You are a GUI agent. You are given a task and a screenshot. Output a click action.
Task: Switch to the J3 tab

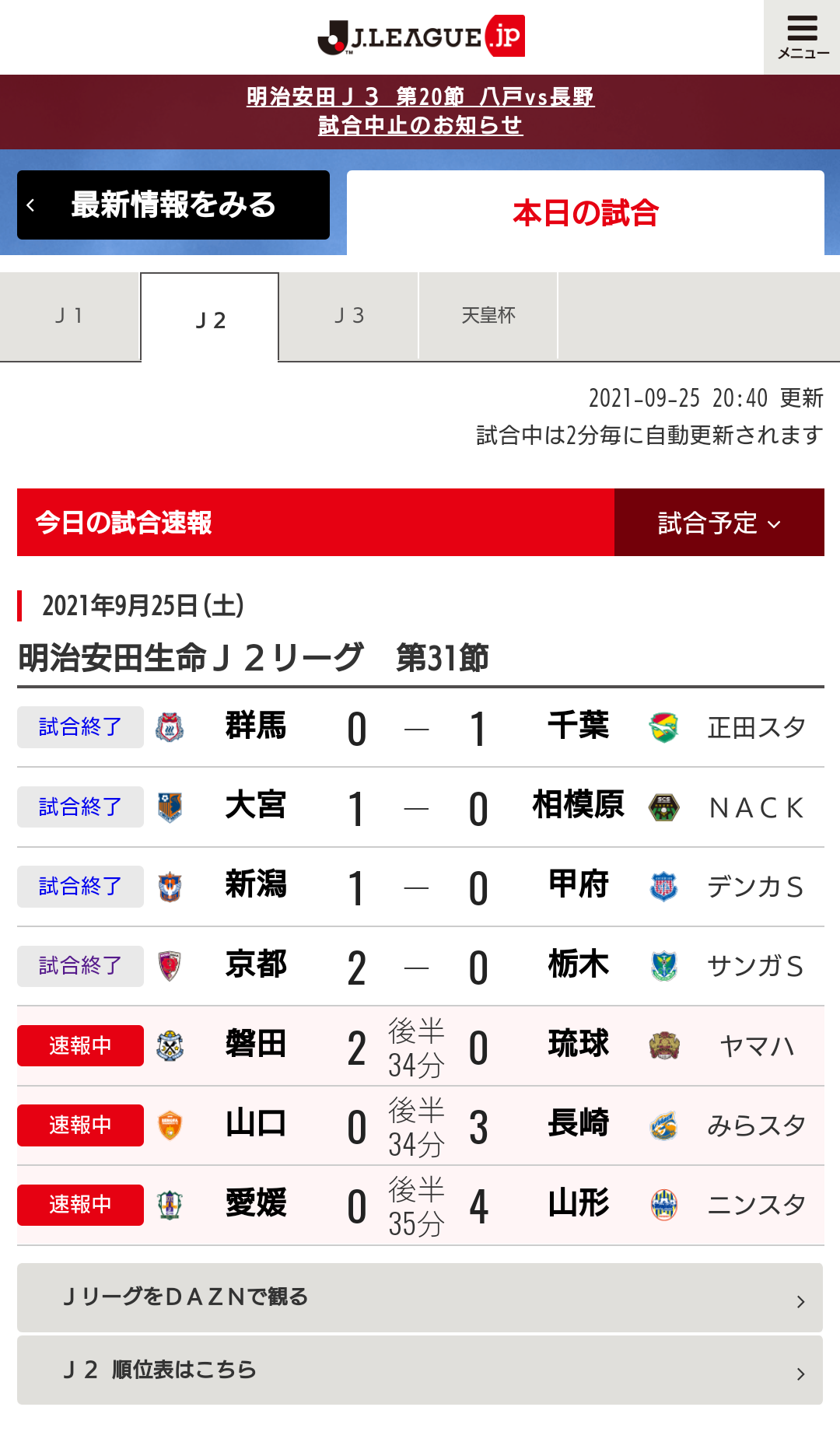[x=348, y=316]
